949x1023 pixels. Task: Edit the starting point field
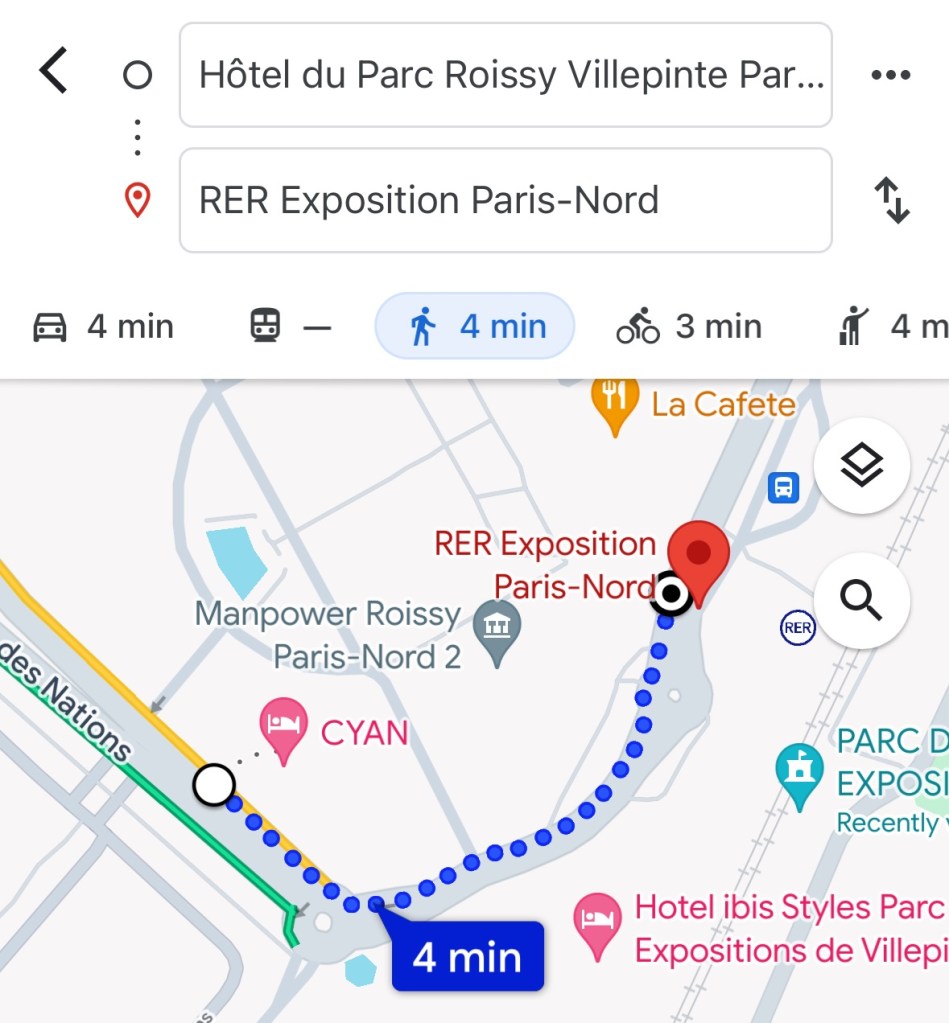point(505,76)
